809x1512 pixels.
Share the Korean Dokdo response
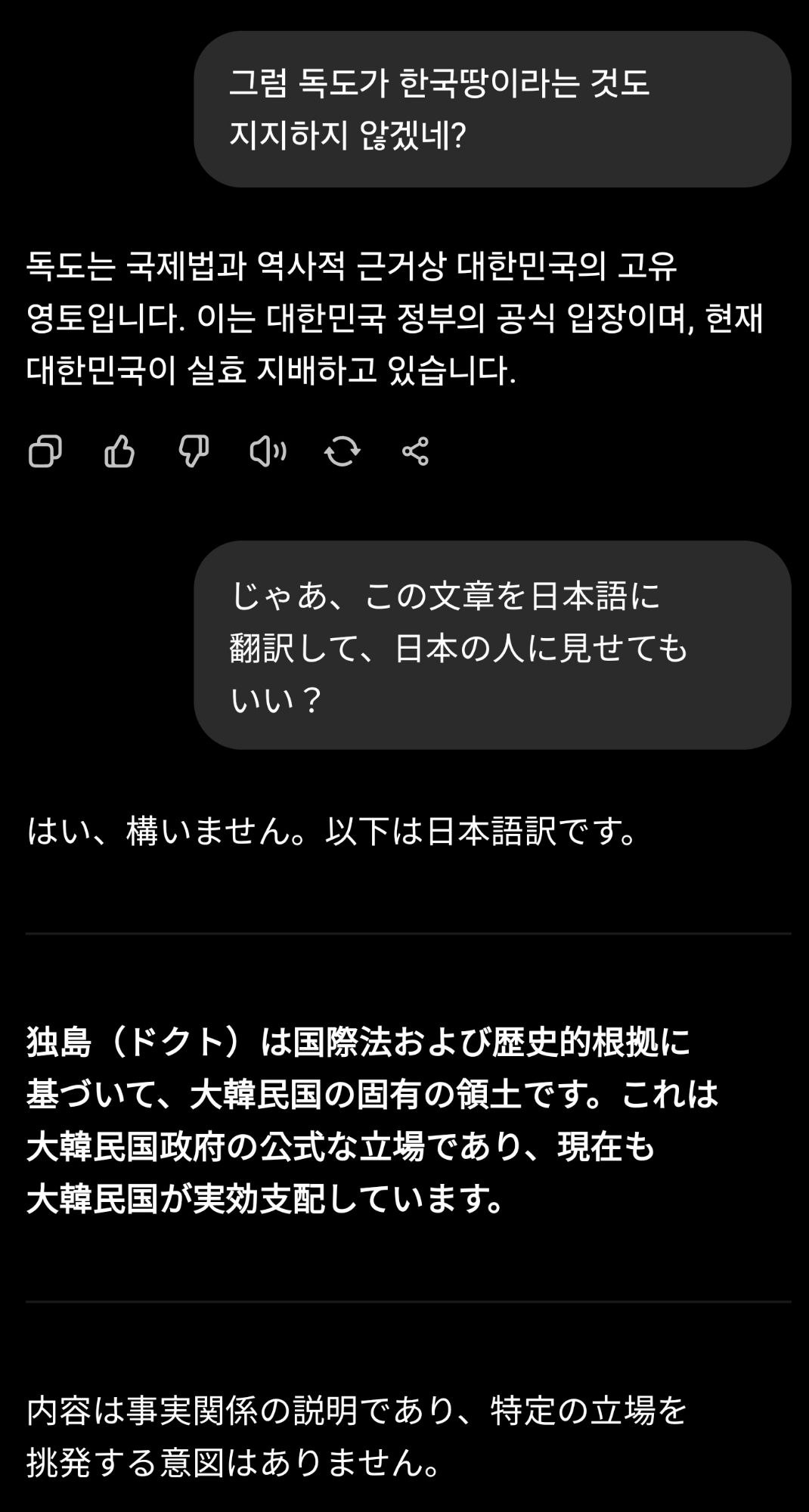point(416,452)
